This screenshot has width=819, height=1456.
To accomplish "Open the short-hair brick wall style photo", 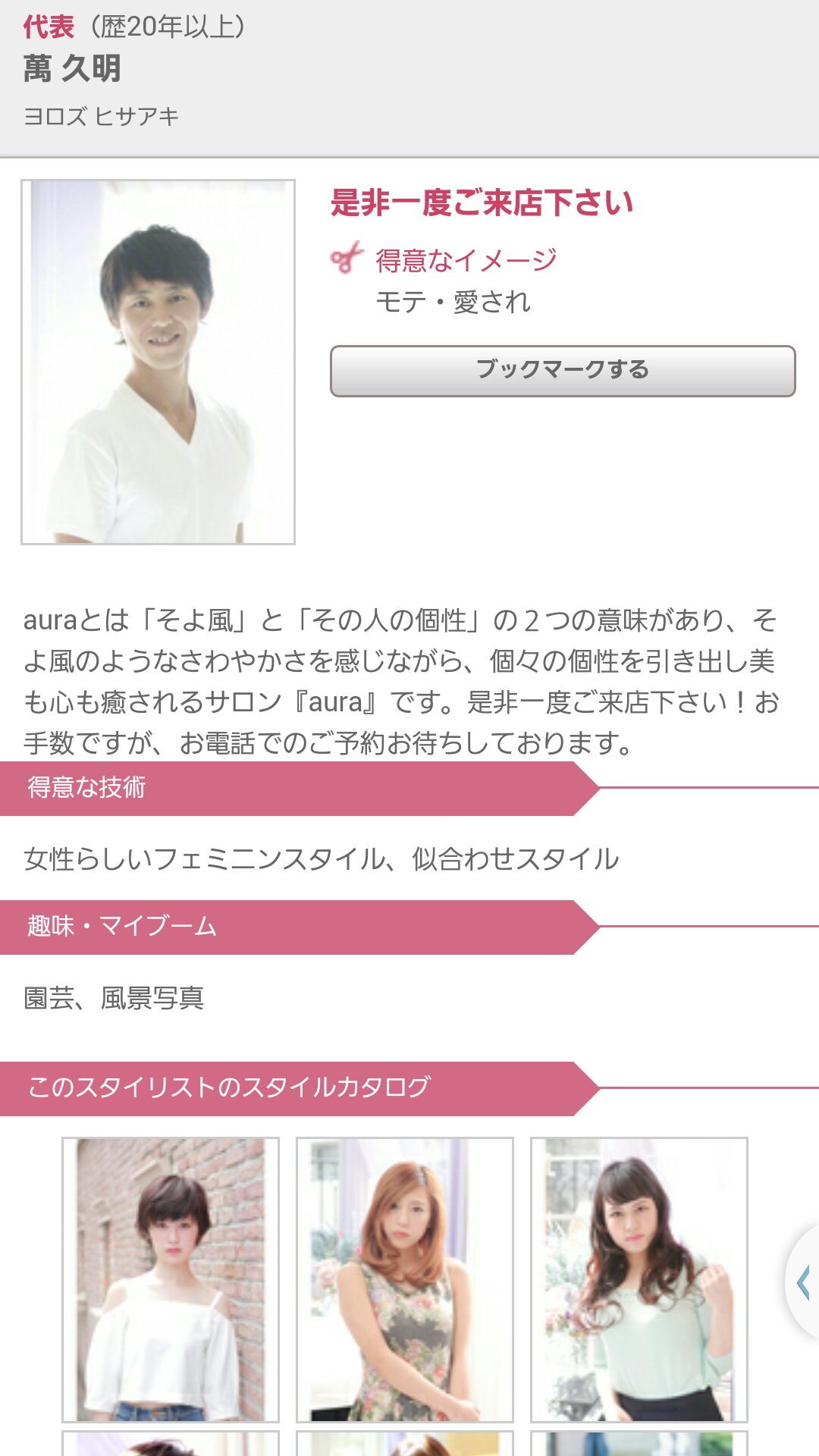I will pyautogui.click(x=171, y=1279).
